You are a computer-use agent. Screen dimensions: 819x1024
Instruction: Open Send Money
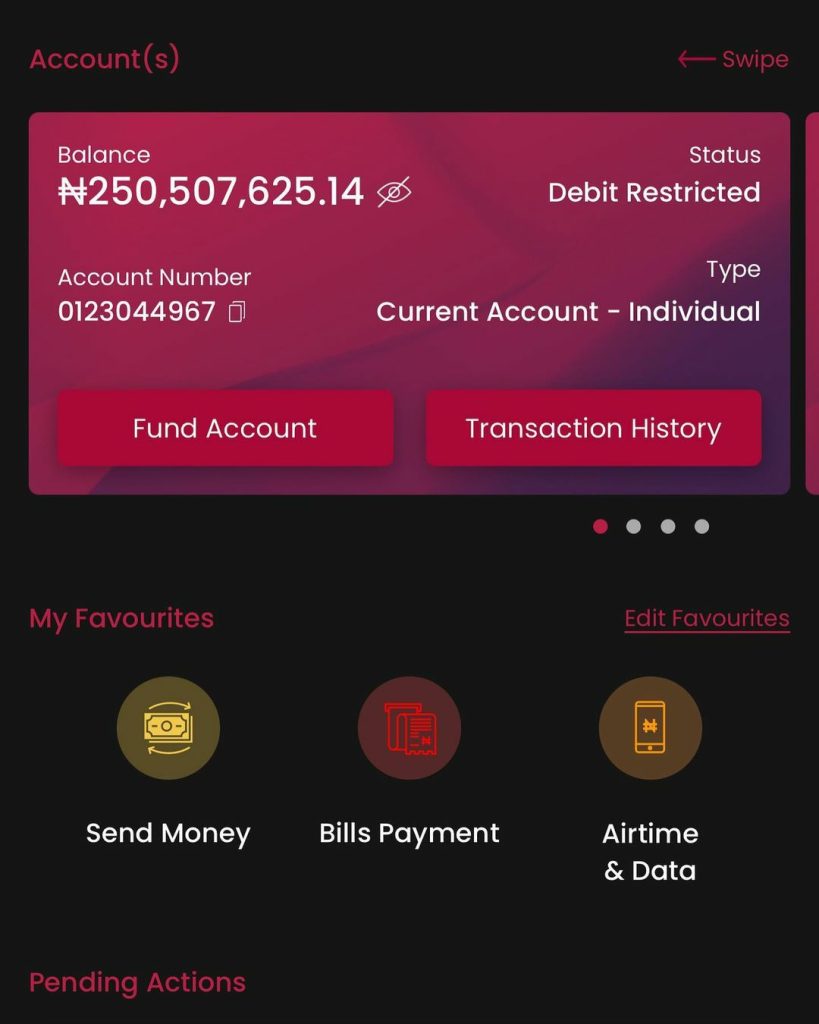coord(168,728)
